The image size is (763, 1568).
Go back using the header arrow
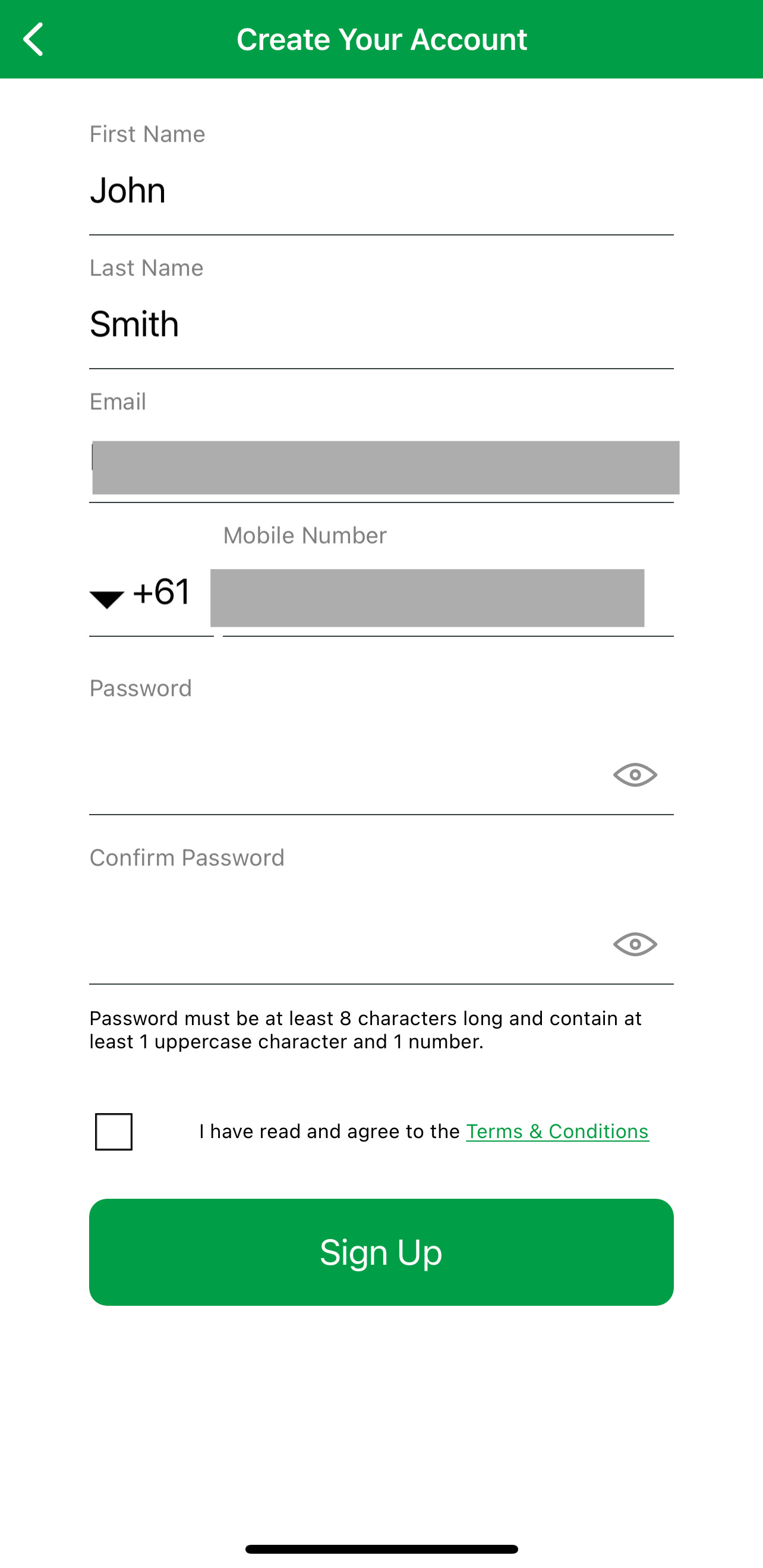pyautogui.click(x=33, y=40)
